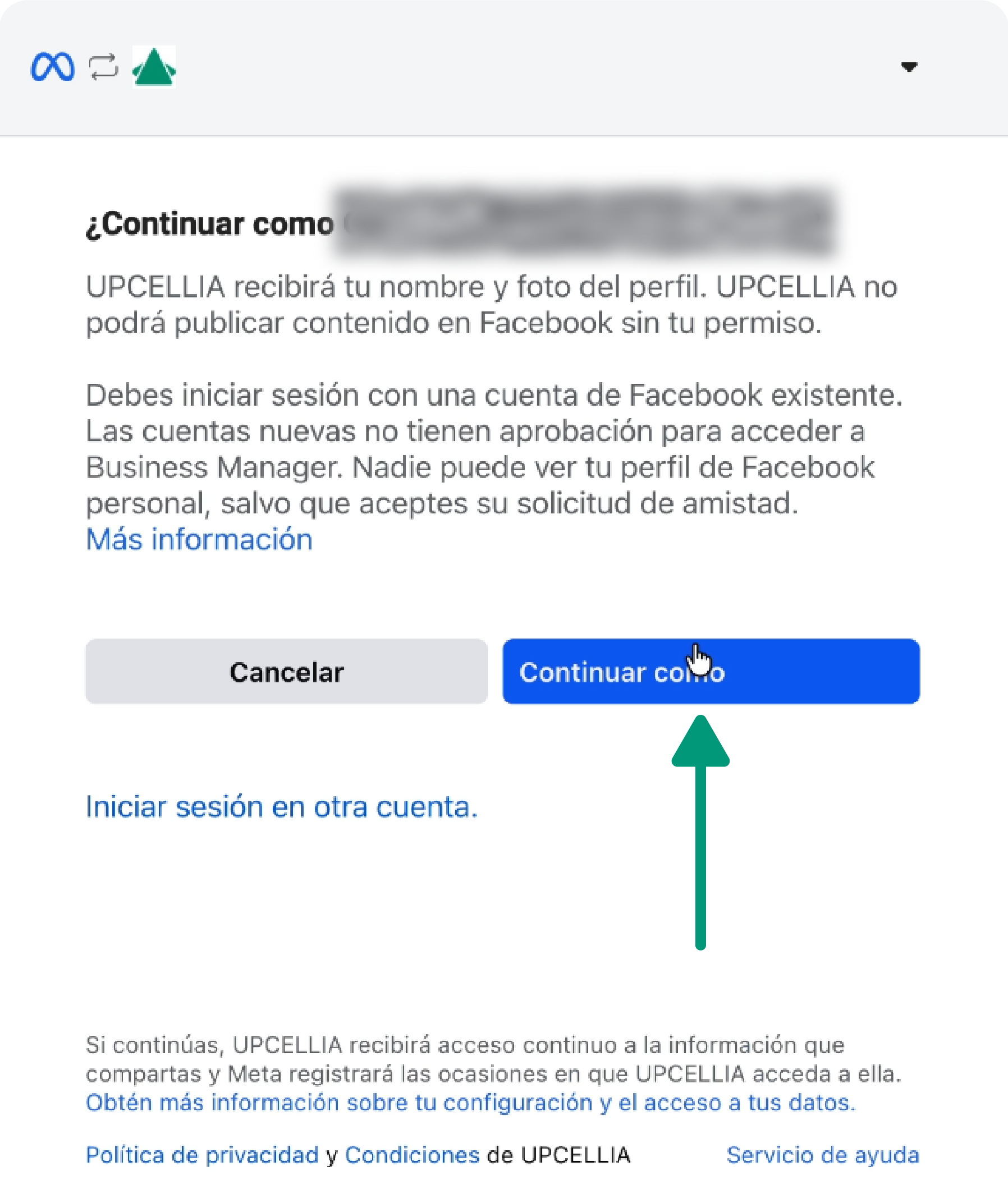This screenshot has height=1203, width=1008.
Task: Select Iniciar sesión en otra cuenta
Action: tap(281, 807)
